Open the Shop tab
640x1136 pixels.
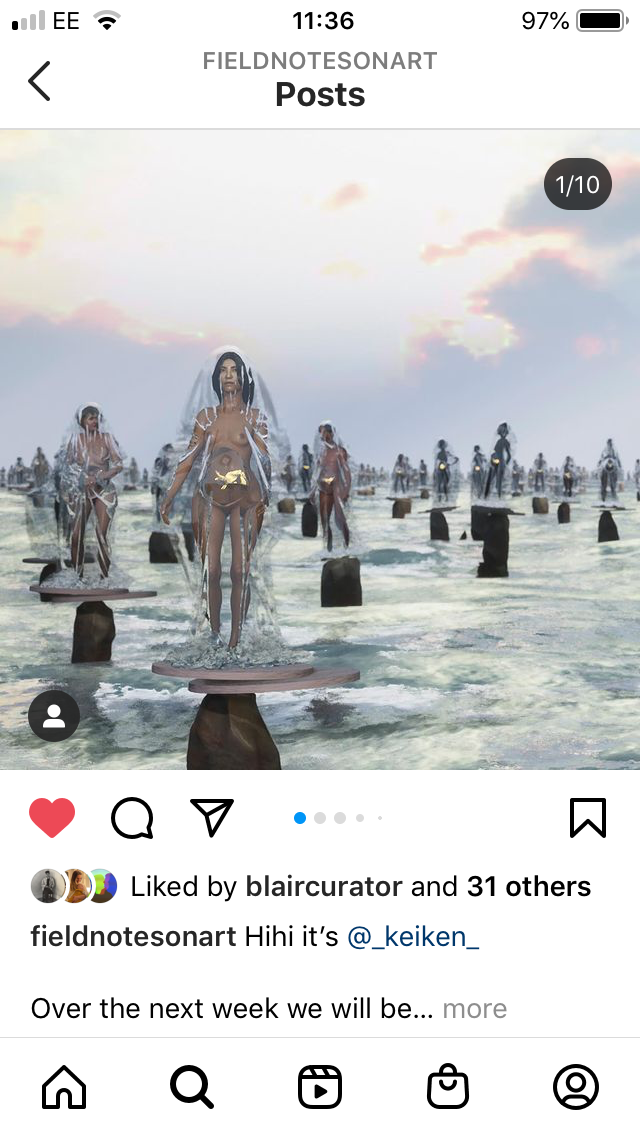447,1087
